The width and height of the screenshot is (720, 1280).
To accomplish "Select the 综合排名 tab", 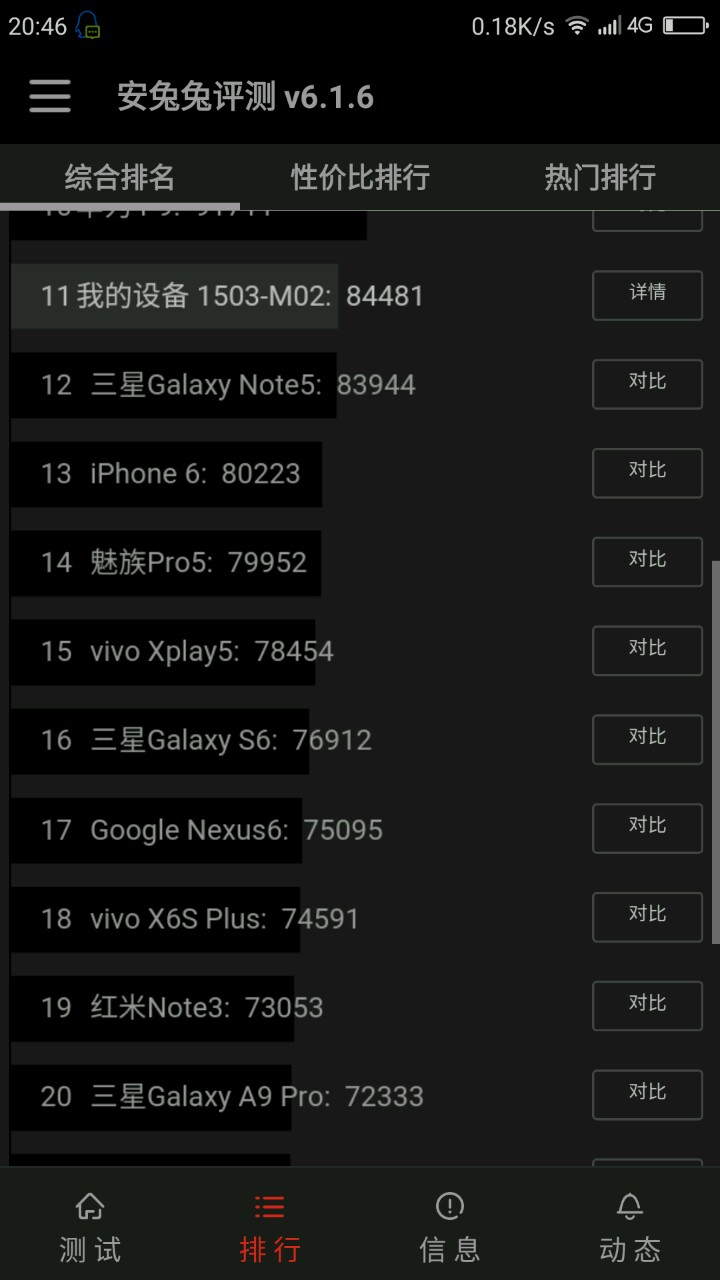I will (120, 178).
